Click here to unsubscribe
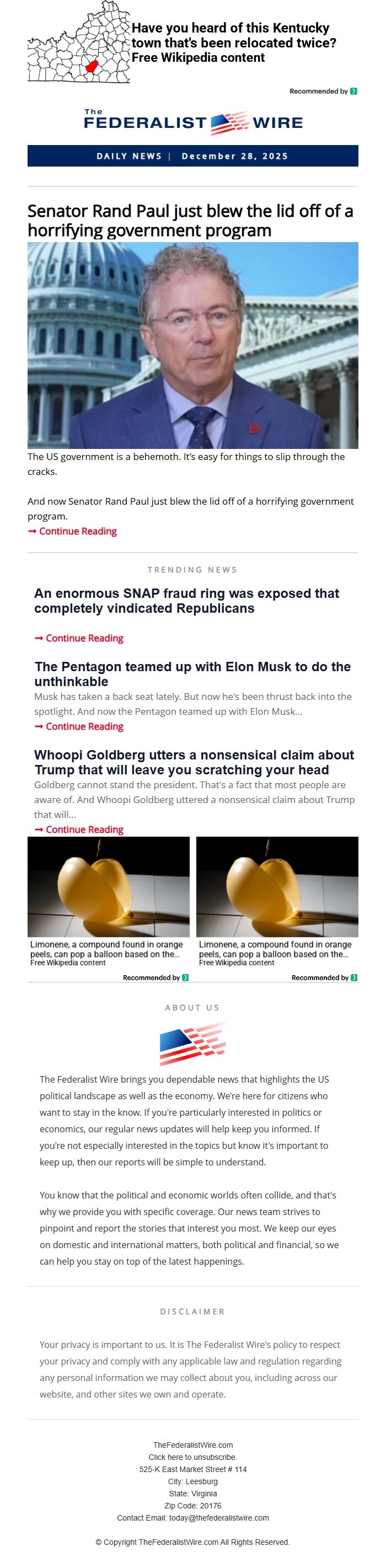 192,1457
